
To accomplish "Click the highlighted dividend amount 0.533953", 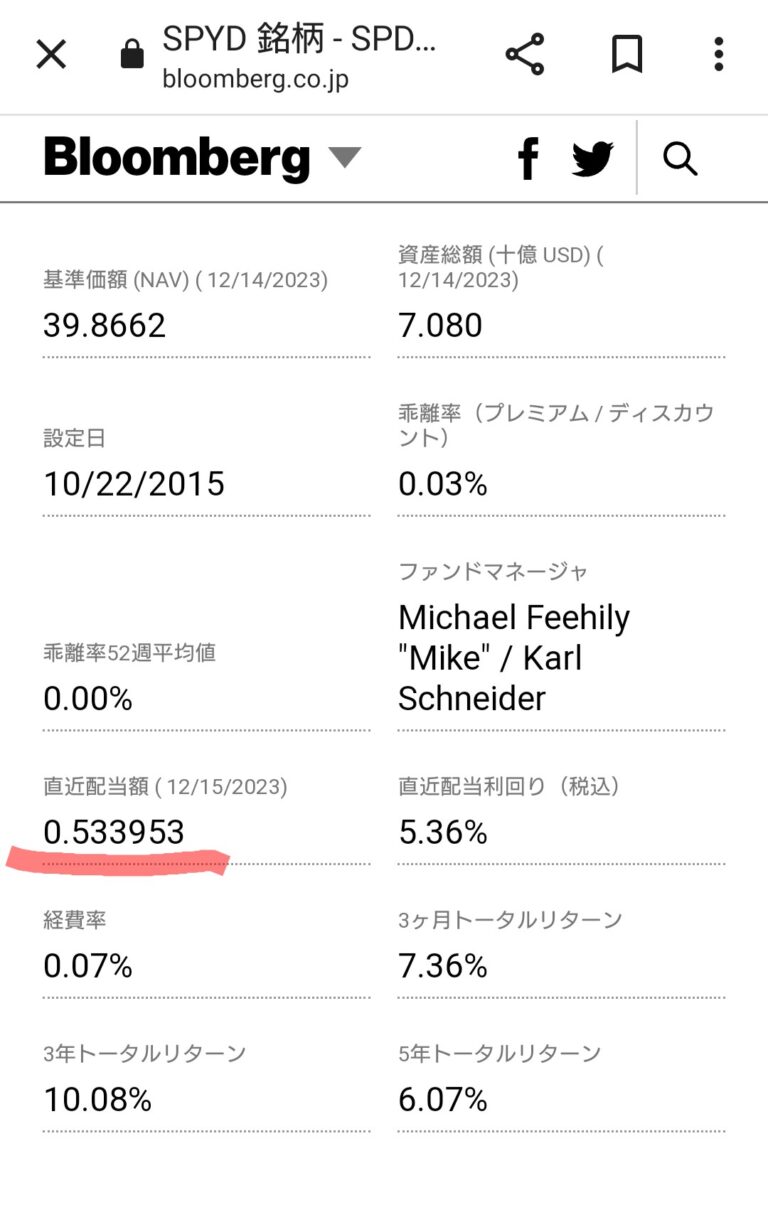I will click(112, 831).
